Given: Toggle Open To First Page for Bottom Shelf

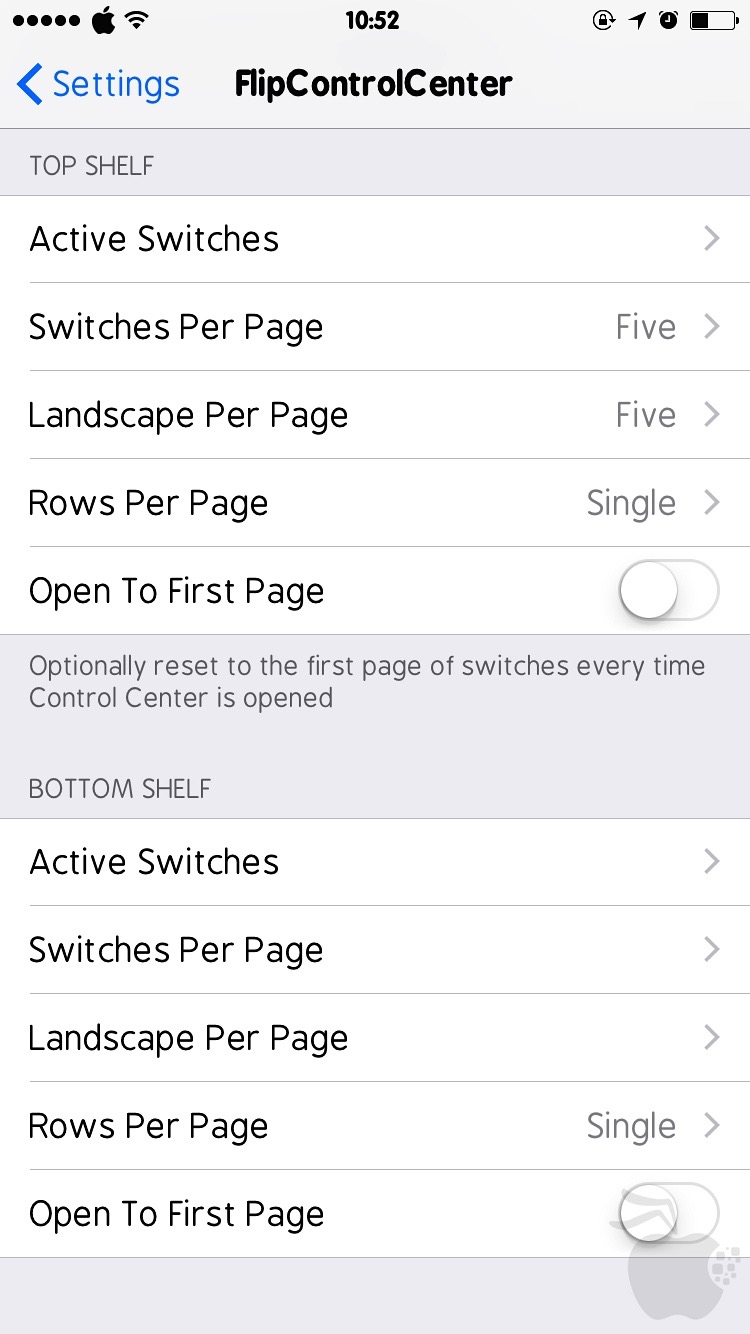Looking at the screenshot, I should coord(669,1214).
